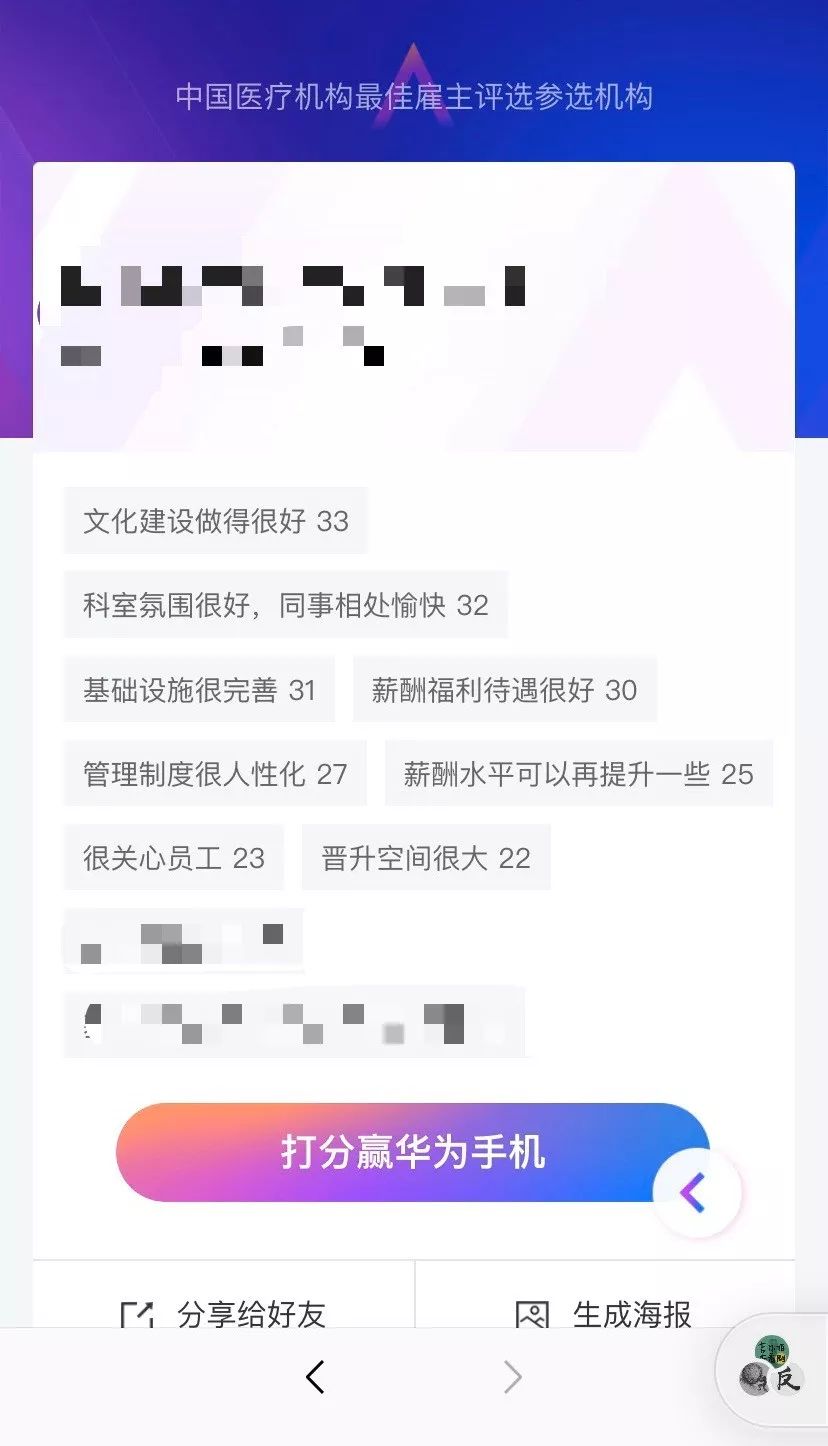This screenshot has width=828, height=1446.
Task: Select the 薪酬水平可以再提升一些 tag
Action: [579, 773]
